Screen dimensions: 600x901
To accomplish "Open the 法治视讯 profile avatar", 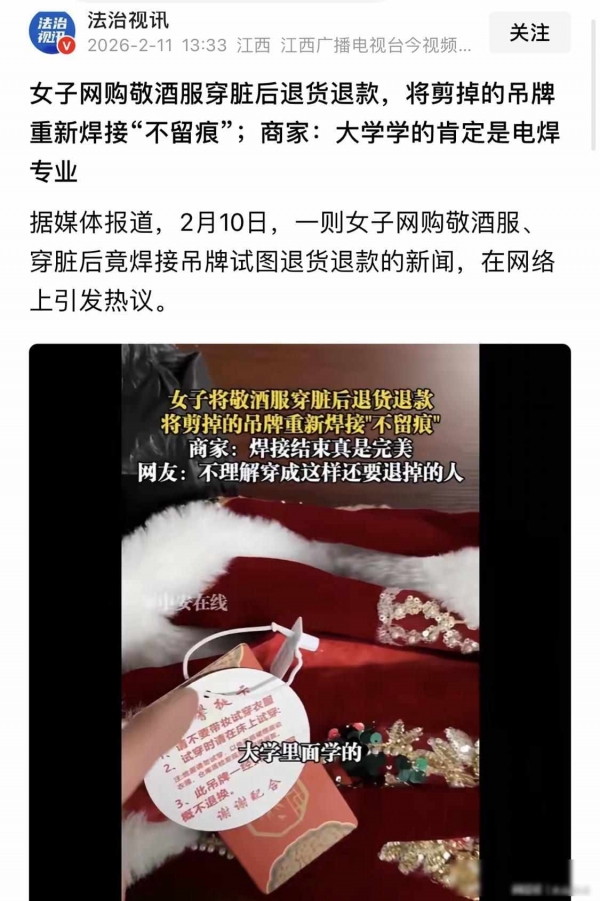I will point(51,33).
